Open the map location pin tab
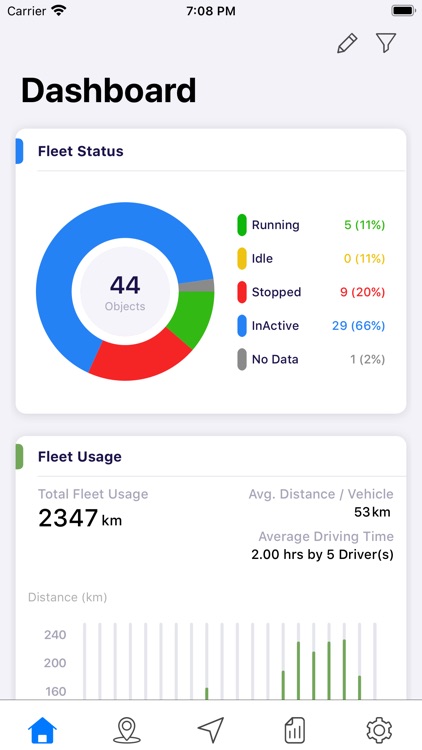The width and height of the screenshot is (422, 750). coord(127,730)
